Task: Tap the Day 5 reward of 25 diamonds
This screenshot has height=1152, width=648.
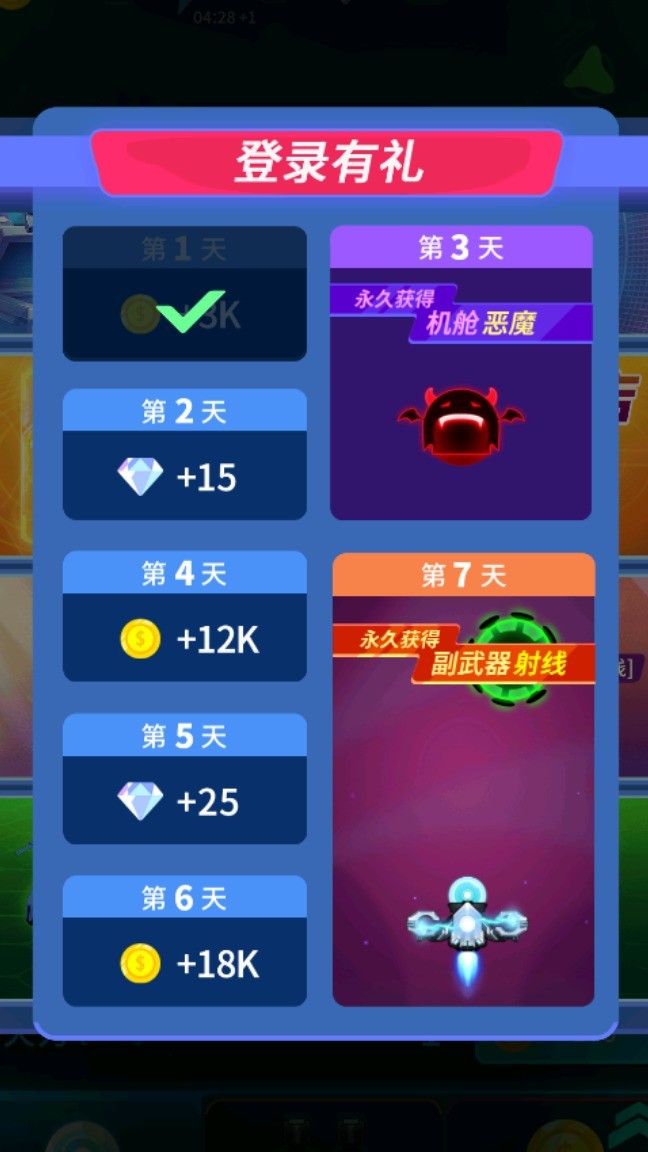Action: coord(185,779)
